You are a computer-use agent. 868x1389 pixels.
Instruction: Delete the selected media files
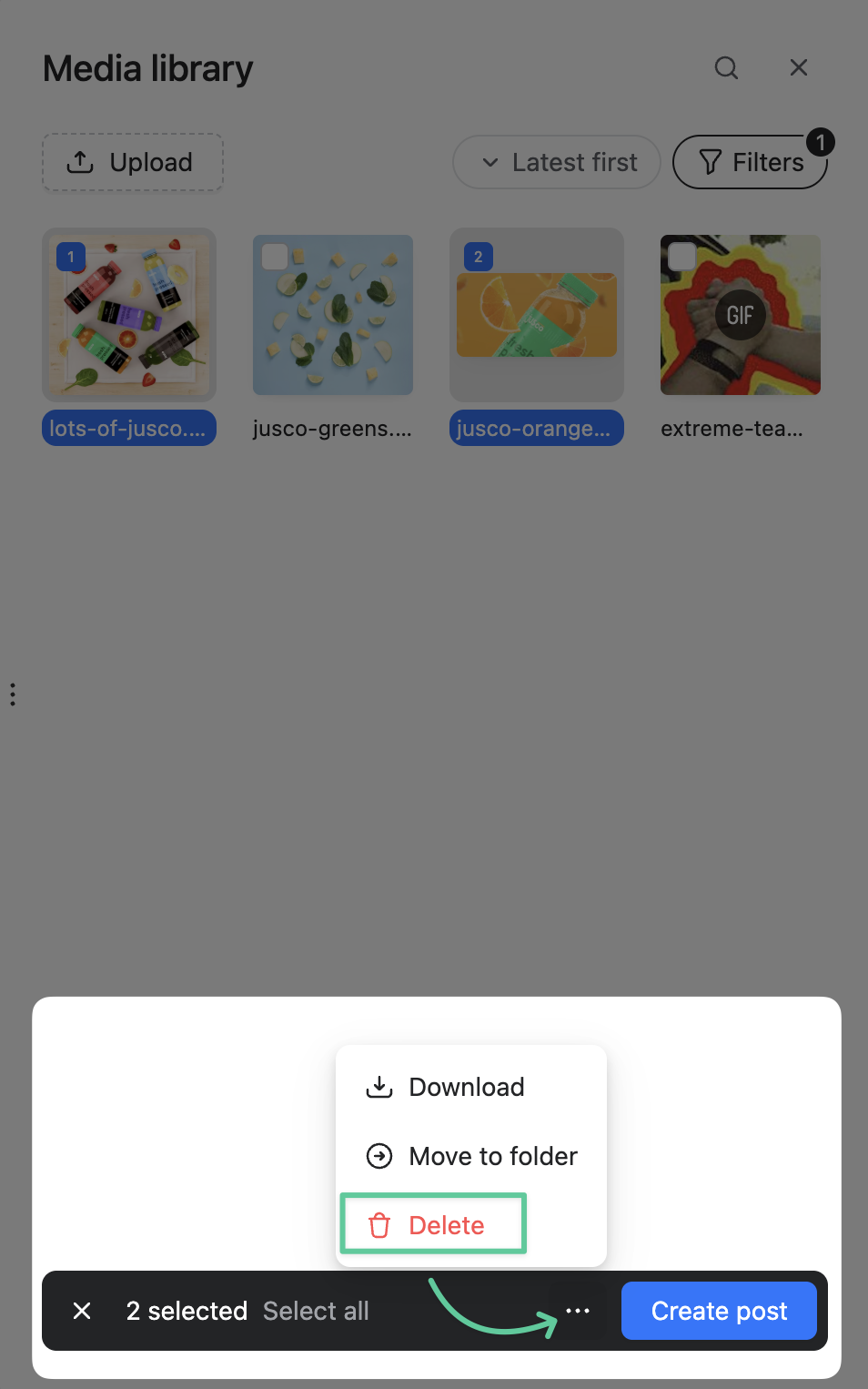tap(433, 1225)
